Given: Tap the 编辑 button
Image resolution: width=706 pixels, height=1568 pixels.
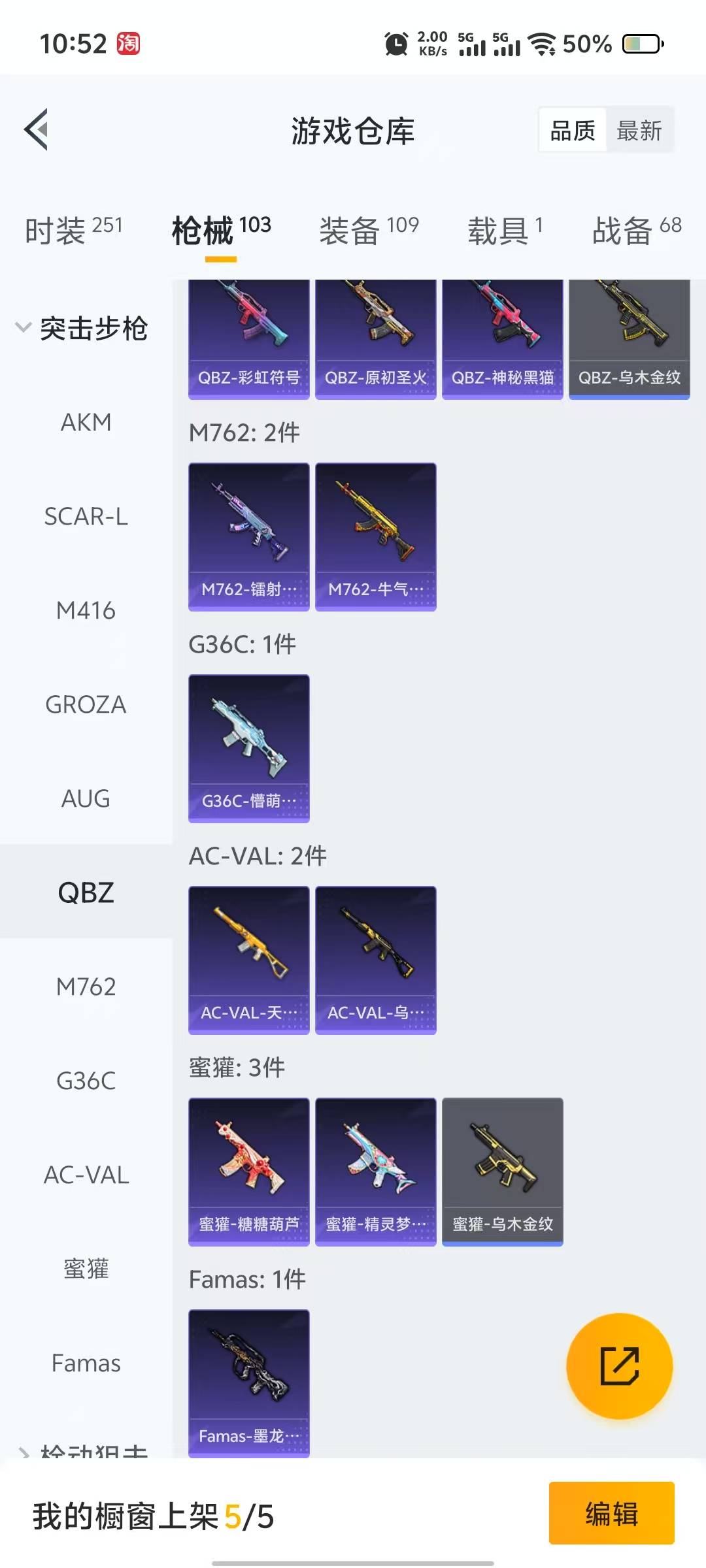Looking at the screenshot, I should (x=611, y=1513).
